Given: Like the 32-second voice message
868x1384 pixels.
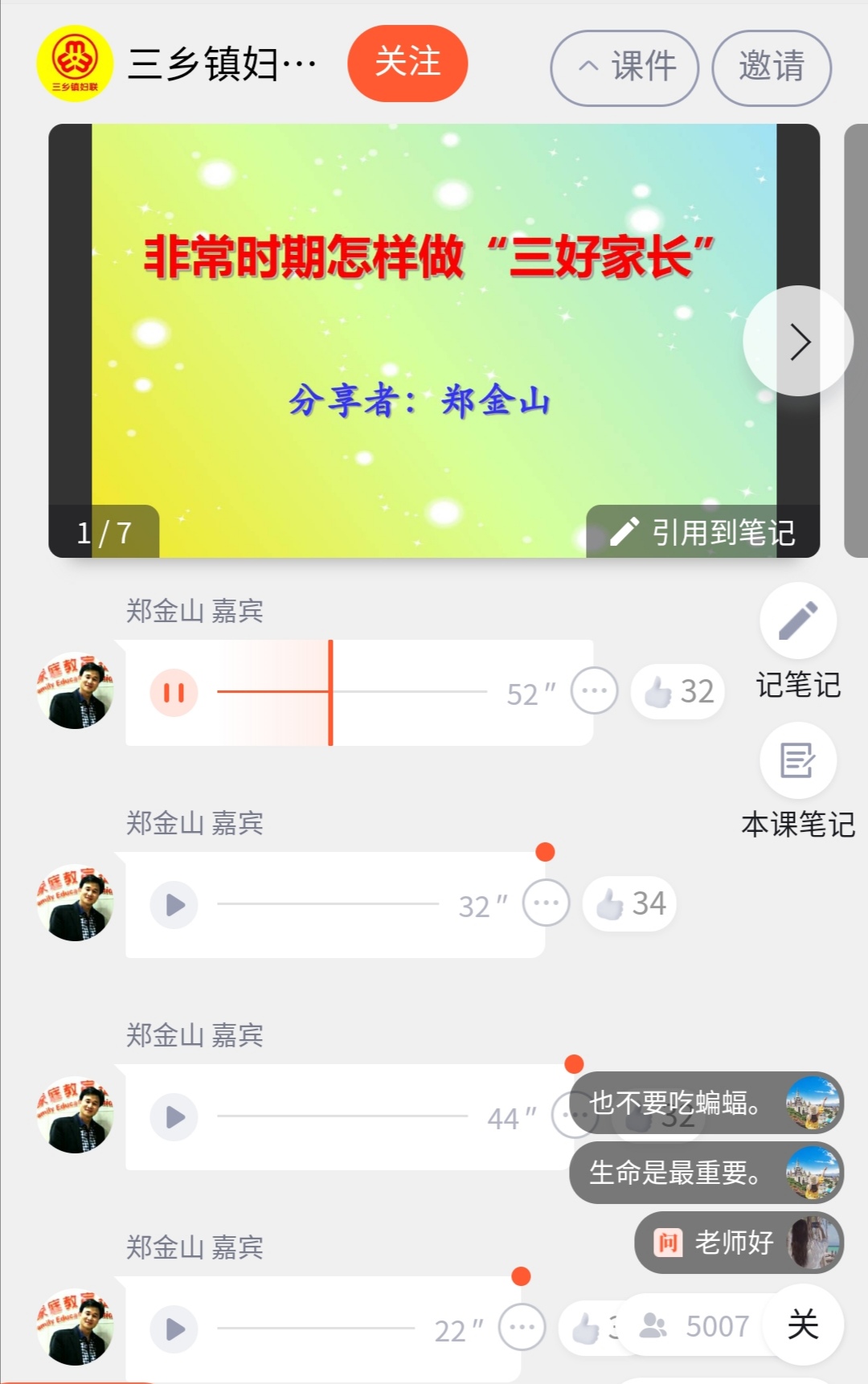Looking at the screenshot, I should pyautogui.click(x=630, y=903).
